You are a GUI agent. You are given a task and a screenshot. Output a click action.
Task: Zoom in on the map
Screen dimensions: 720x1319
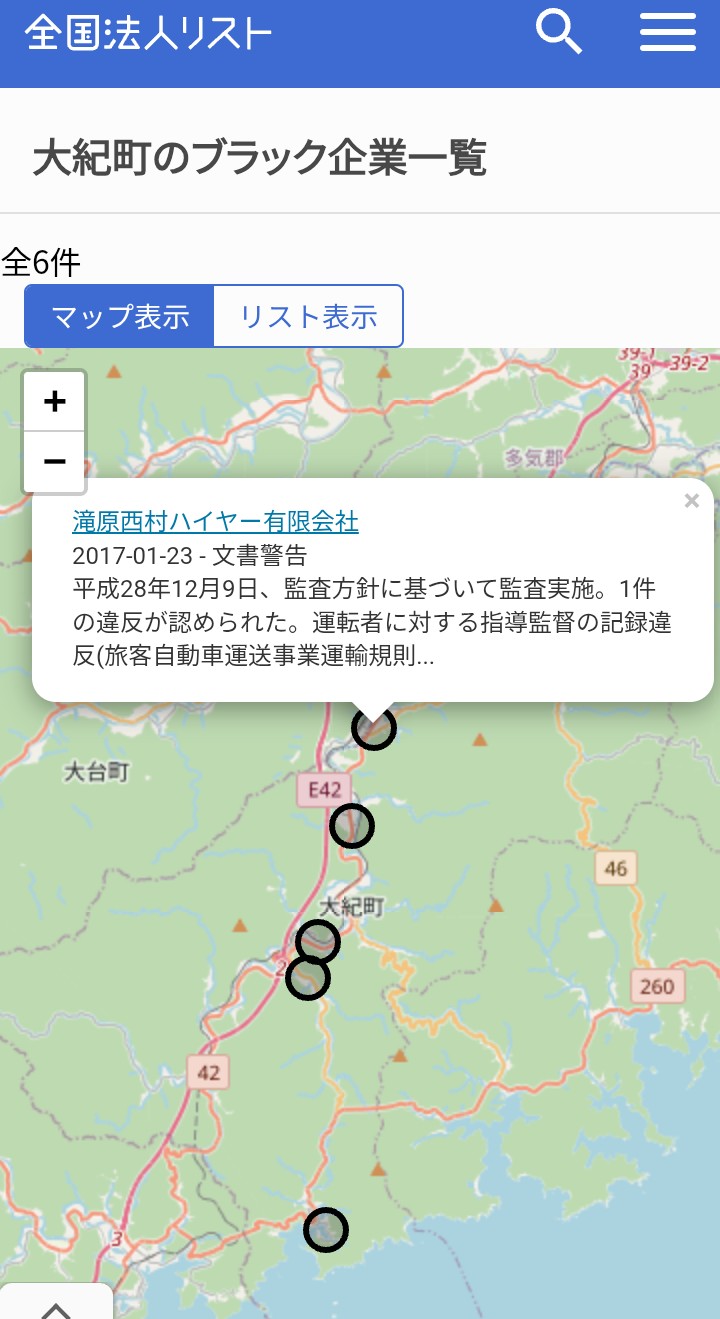tap(55, 402)
